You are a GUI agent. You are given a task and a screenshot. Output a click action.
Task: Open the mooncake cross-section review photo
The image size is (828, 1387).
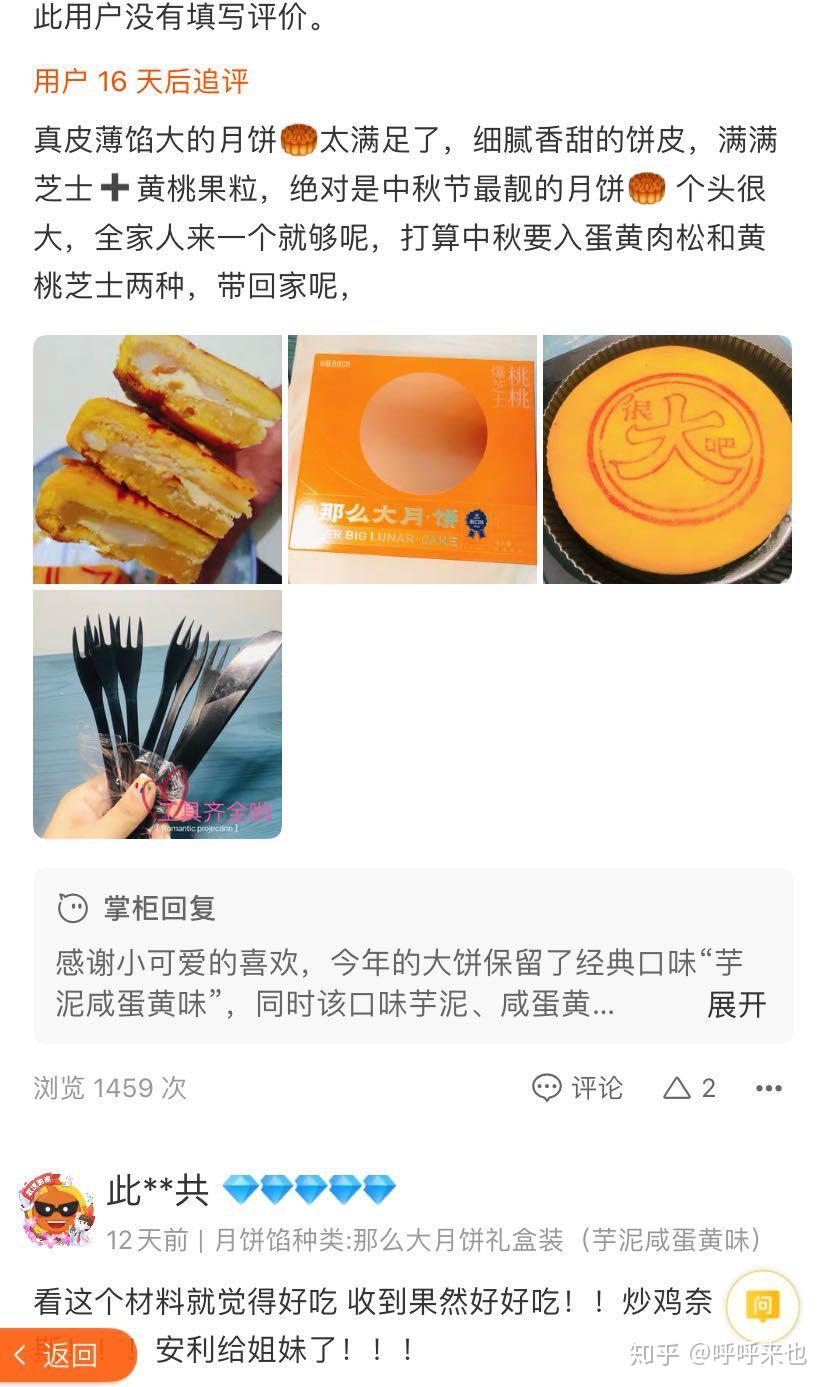coord(157,459)
